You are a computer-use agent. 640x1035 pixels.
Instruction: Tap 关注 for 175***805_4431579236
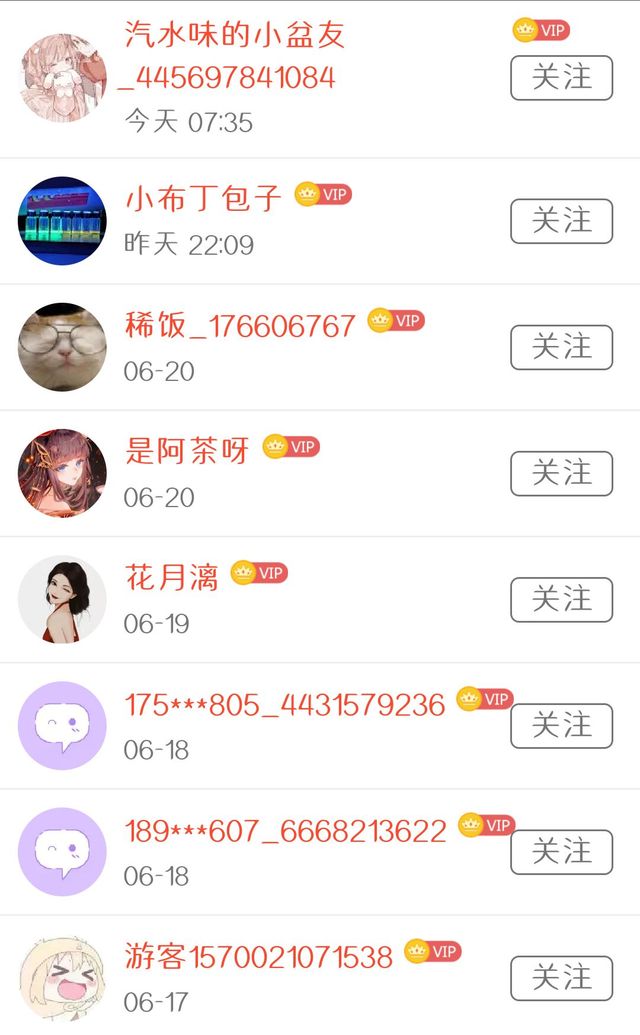pyautogui.click(x=561, y=725)
